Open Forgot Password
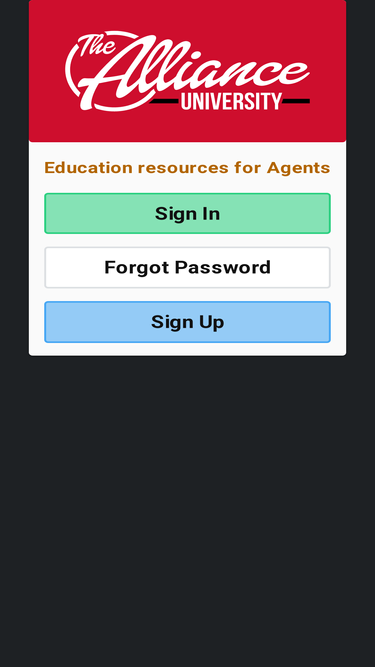 point(188,268)
